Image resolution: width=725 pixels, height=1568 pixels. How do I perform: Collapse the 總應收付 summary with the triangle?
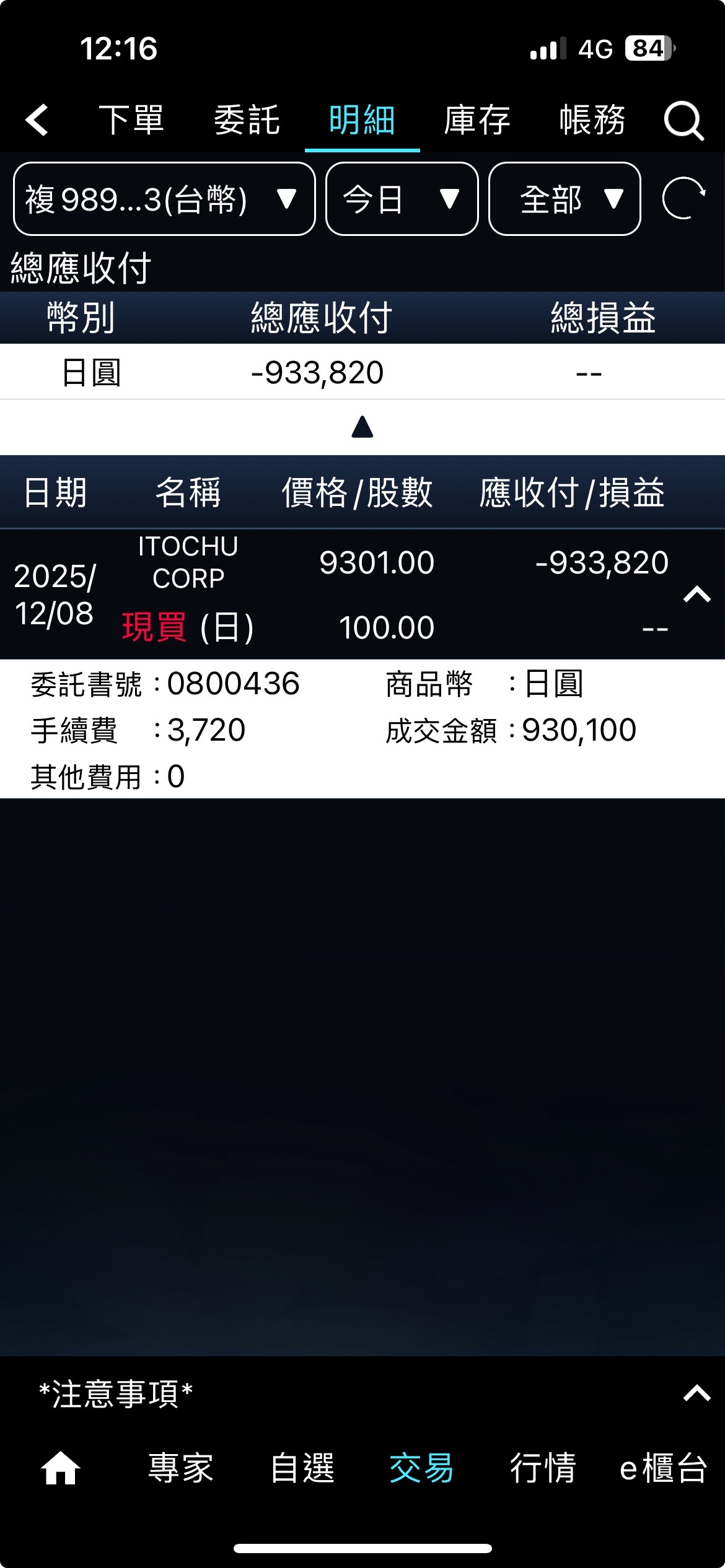362,427
